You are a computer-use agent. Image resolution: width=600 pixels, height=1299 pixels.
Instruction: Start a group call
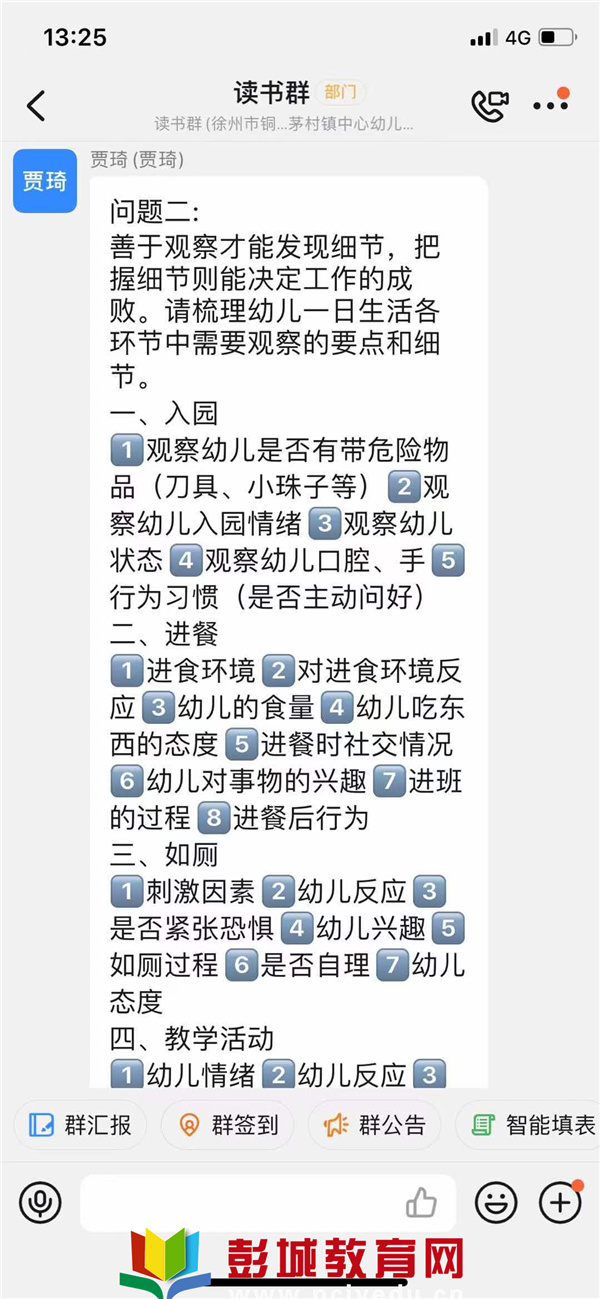[489, 105]
